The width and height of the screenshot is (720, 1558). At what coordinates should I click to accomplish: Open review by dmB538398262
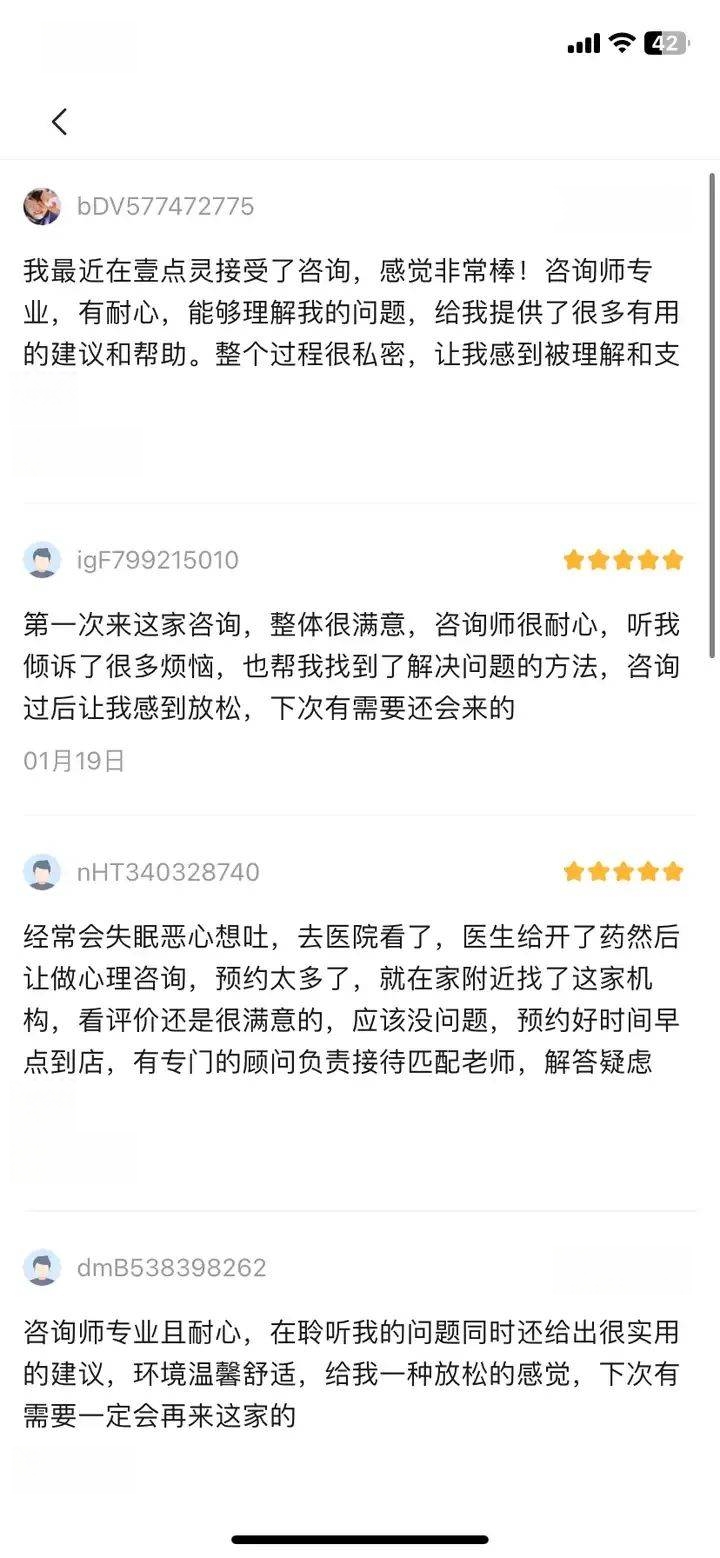[x=350, y=1373]
